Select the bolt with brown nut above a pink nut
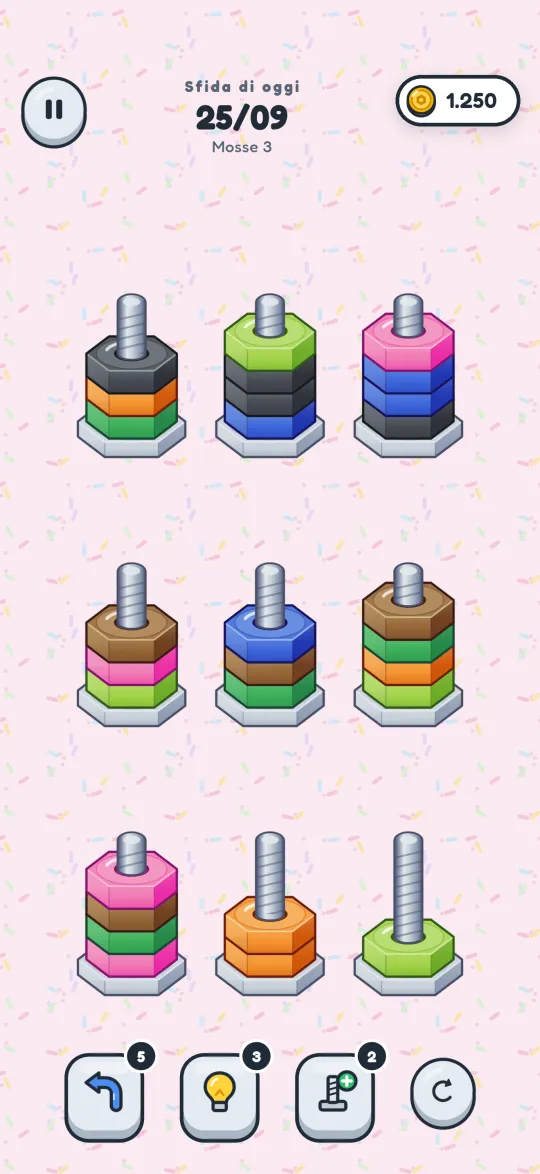 (132, 645)
